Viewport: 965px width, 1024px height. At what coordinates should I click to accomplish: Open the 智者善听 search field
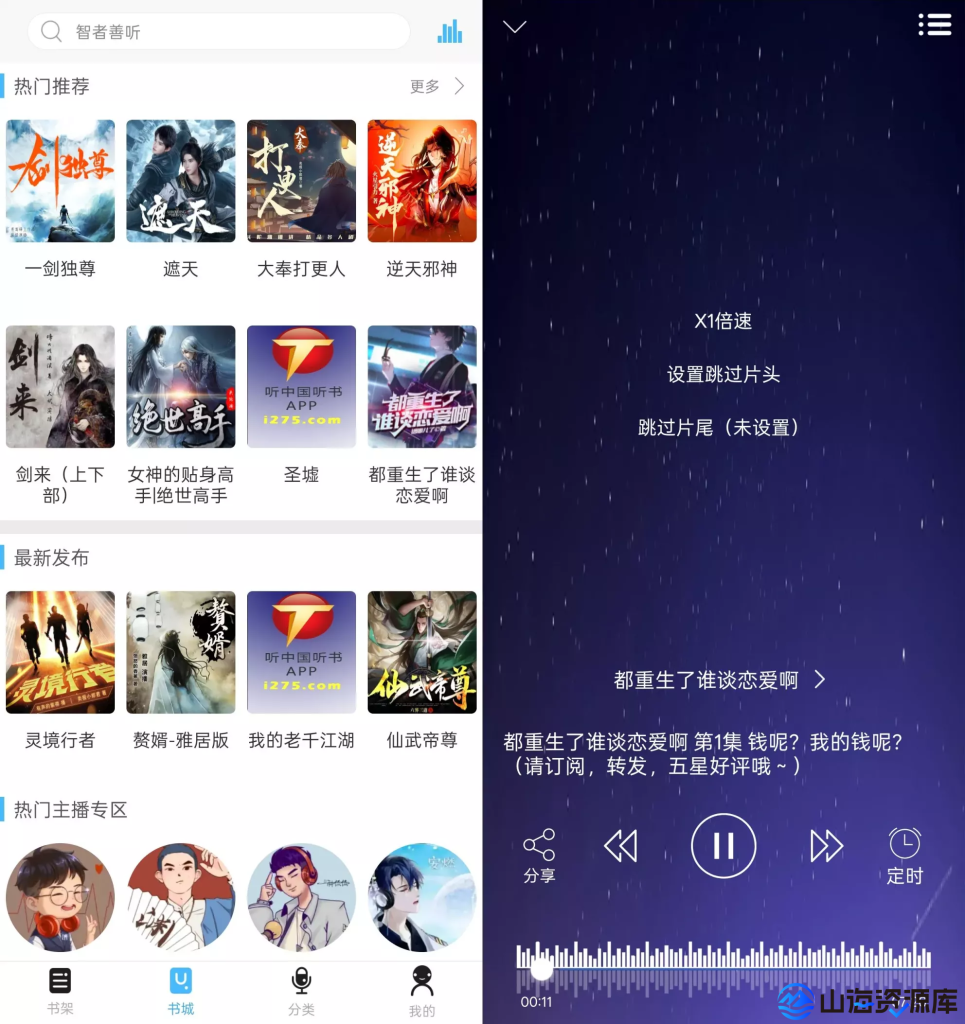[x=218, y=31]
